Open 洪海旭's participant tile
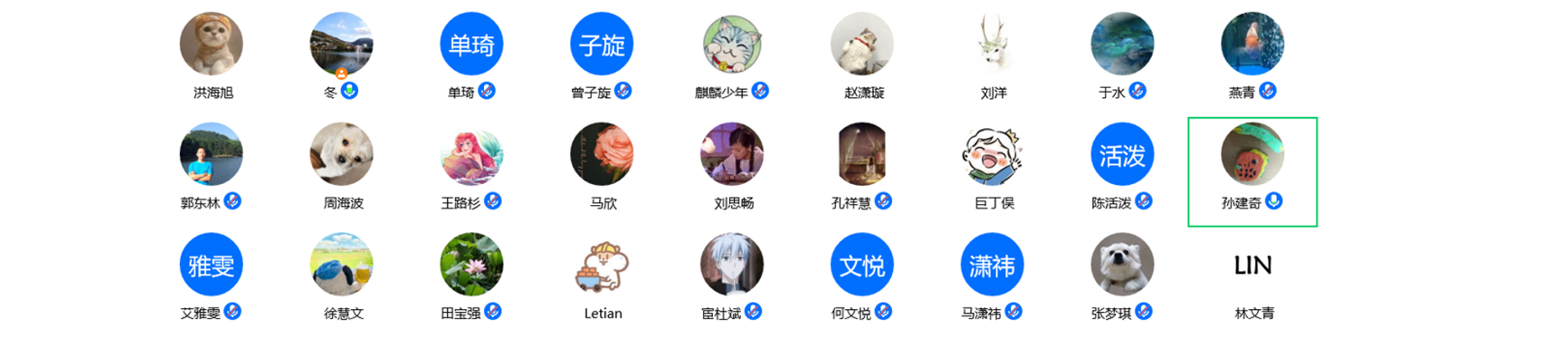 [211, 45]
